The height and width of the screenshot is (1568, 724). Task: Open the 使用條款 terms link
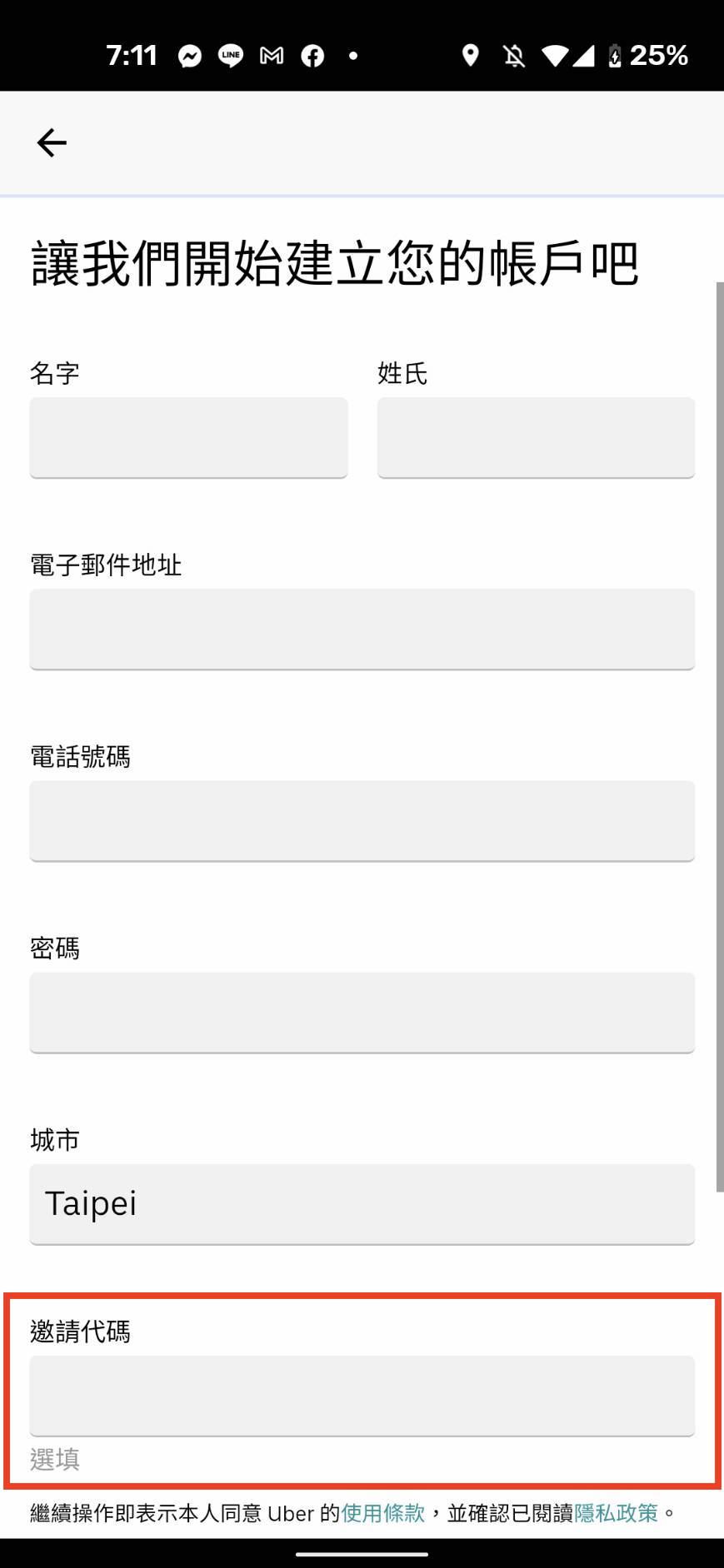(x=383, y=1512)
